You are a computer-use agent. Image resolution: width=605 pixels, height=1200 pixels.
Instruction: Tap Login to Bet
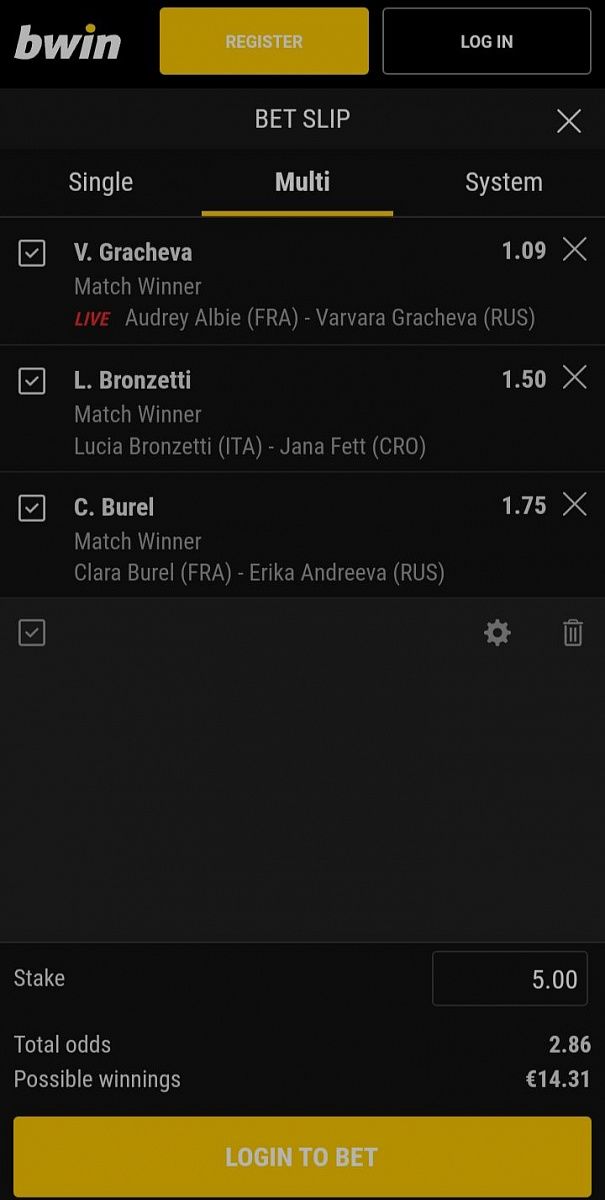(x=302, y=1157)
